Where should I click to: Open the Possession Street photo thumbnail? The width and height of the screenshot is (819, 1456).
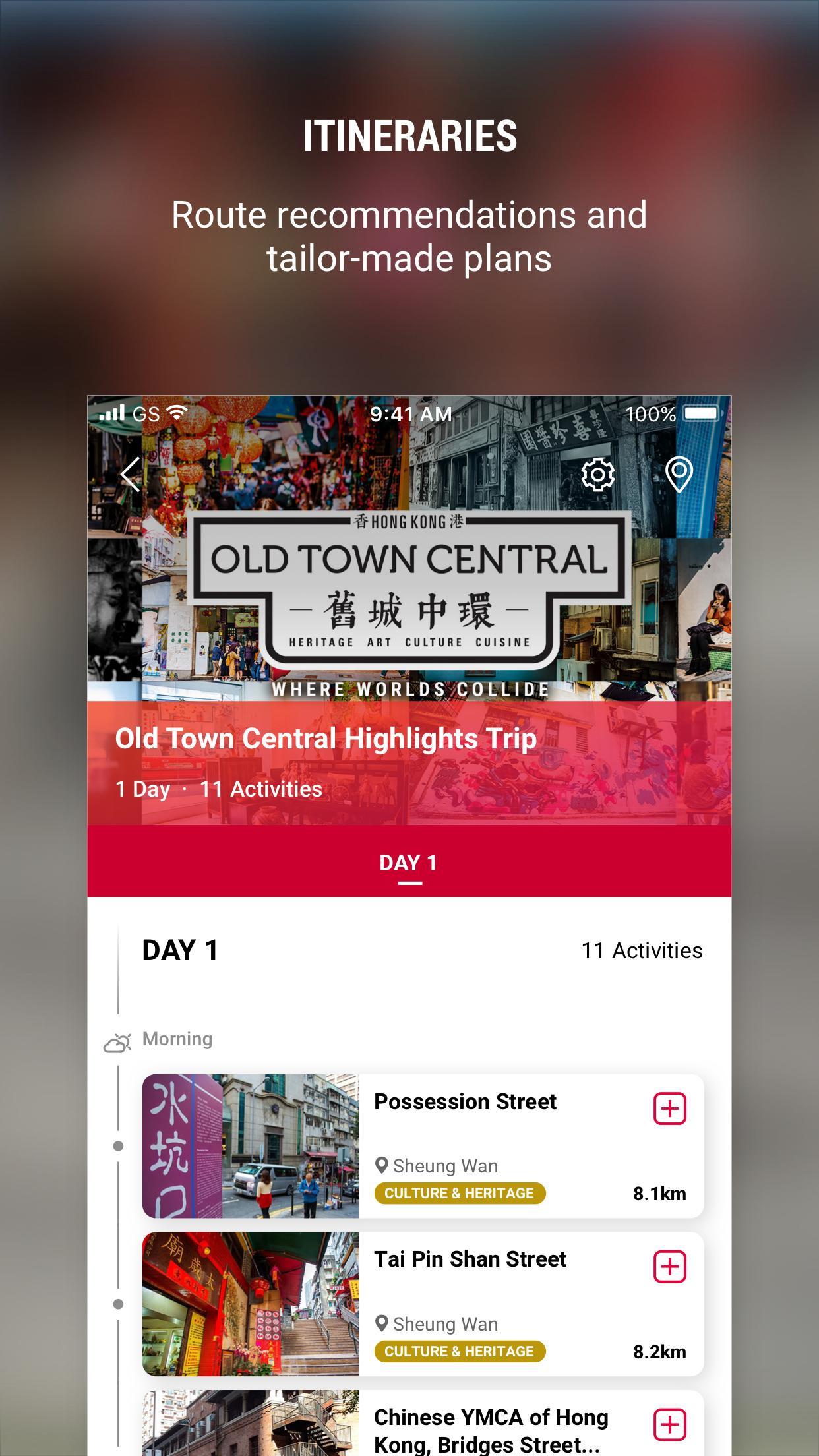pos(251,1146)
